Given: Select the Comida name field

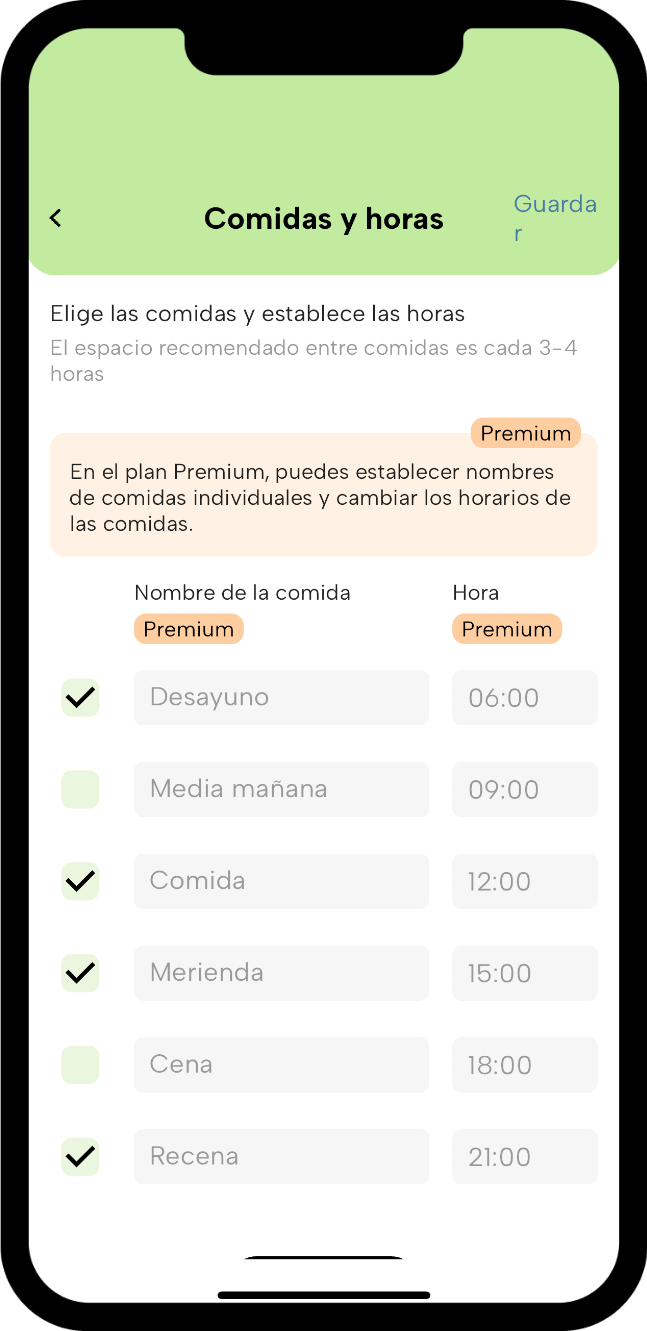Looking at the screenshot, I should 281,881.
